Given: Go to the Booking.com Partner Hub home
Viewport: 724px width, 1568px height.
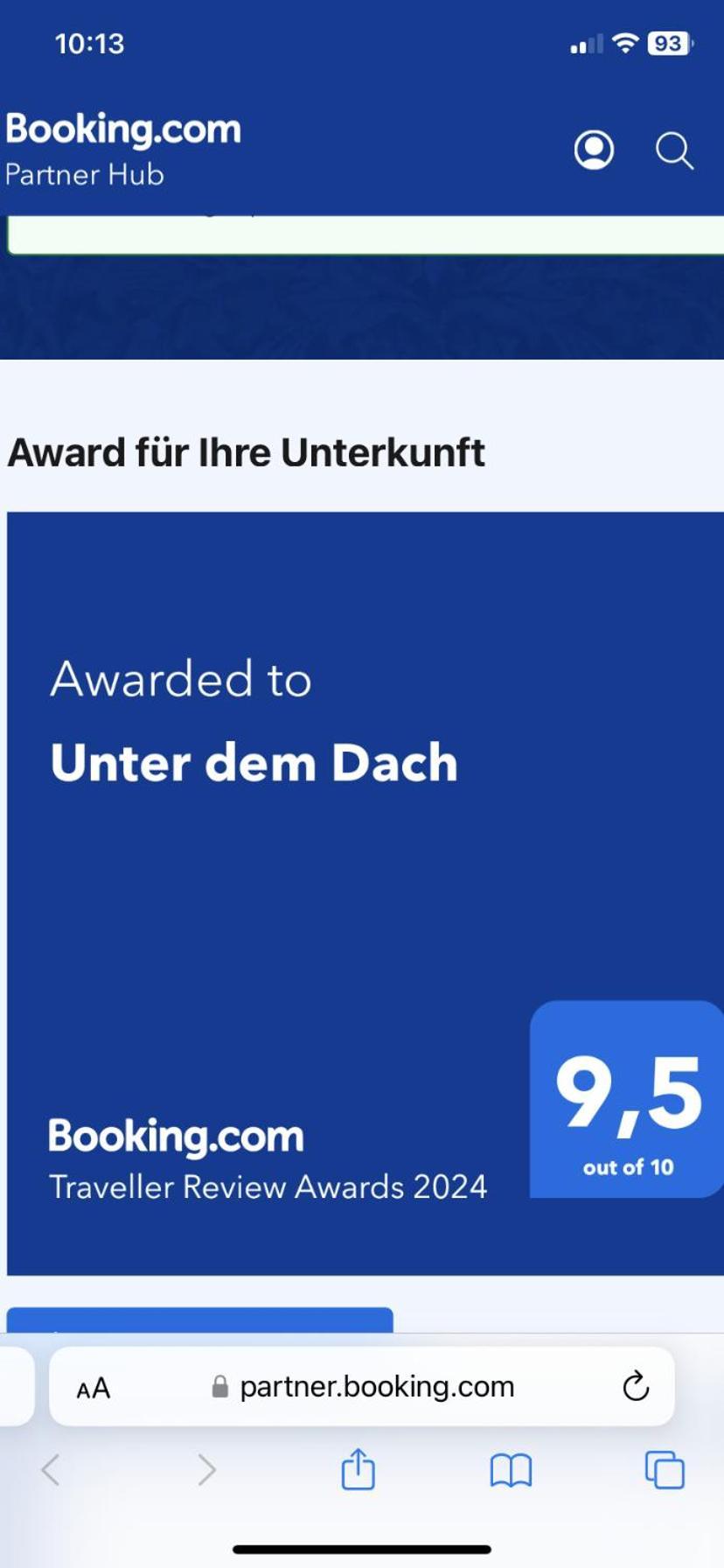Looking at the screenshot, I should pyautogui.click(x=122, y=149).
